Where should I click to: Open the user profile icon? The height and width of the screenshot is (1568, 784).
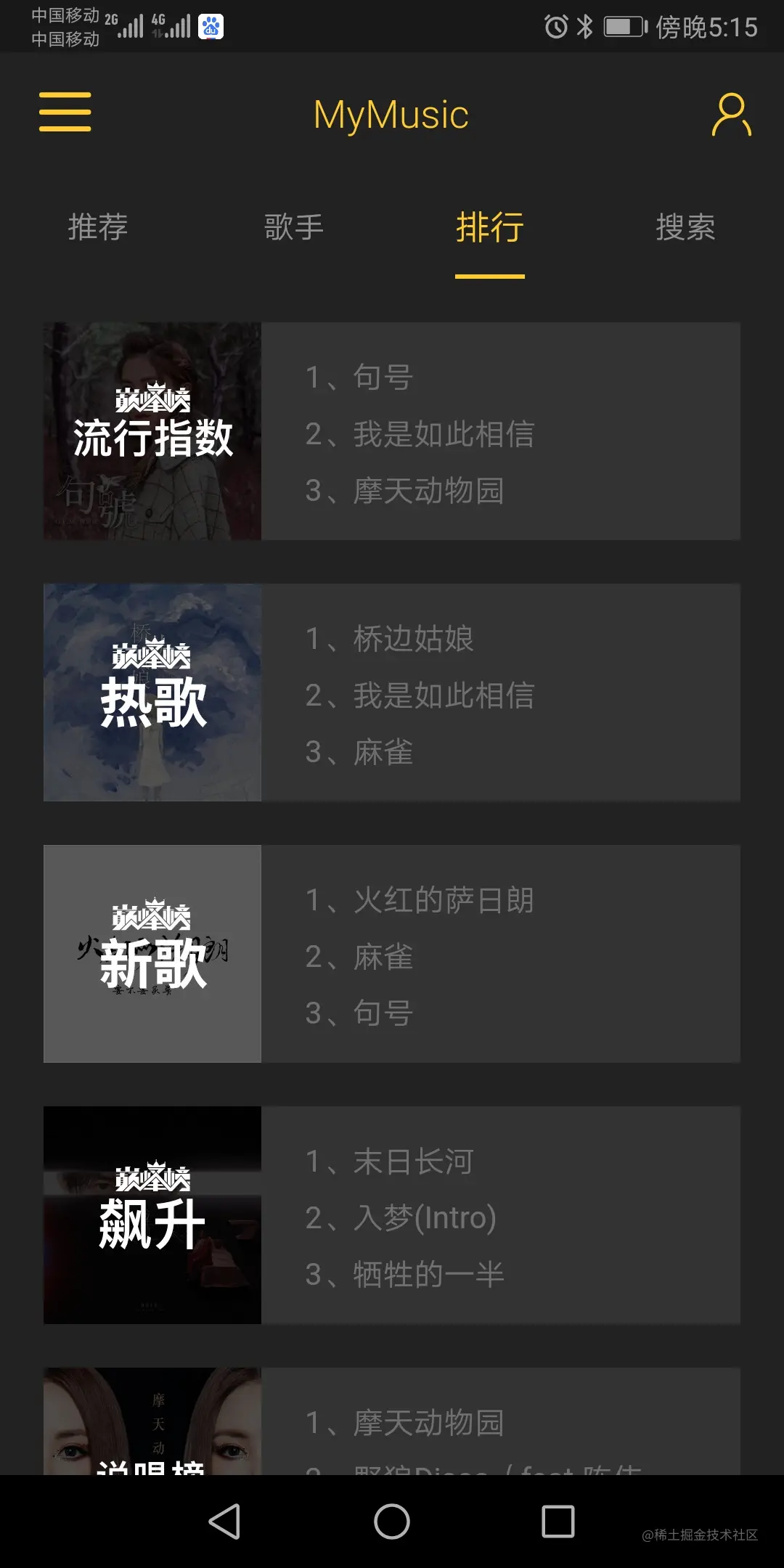[x=731, y=114]
